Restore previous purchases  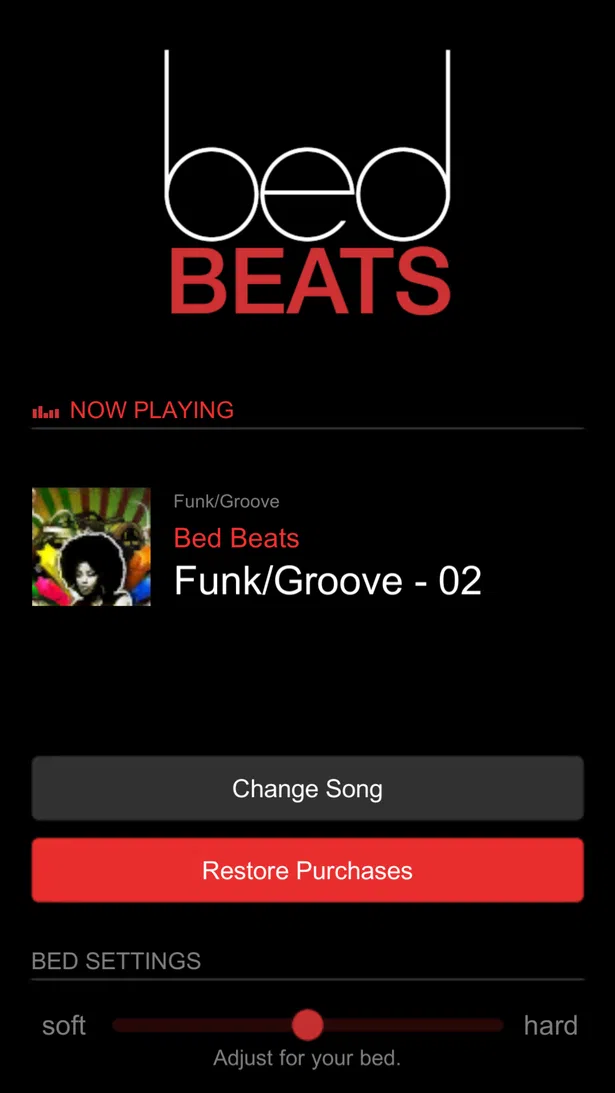point(307,871)
